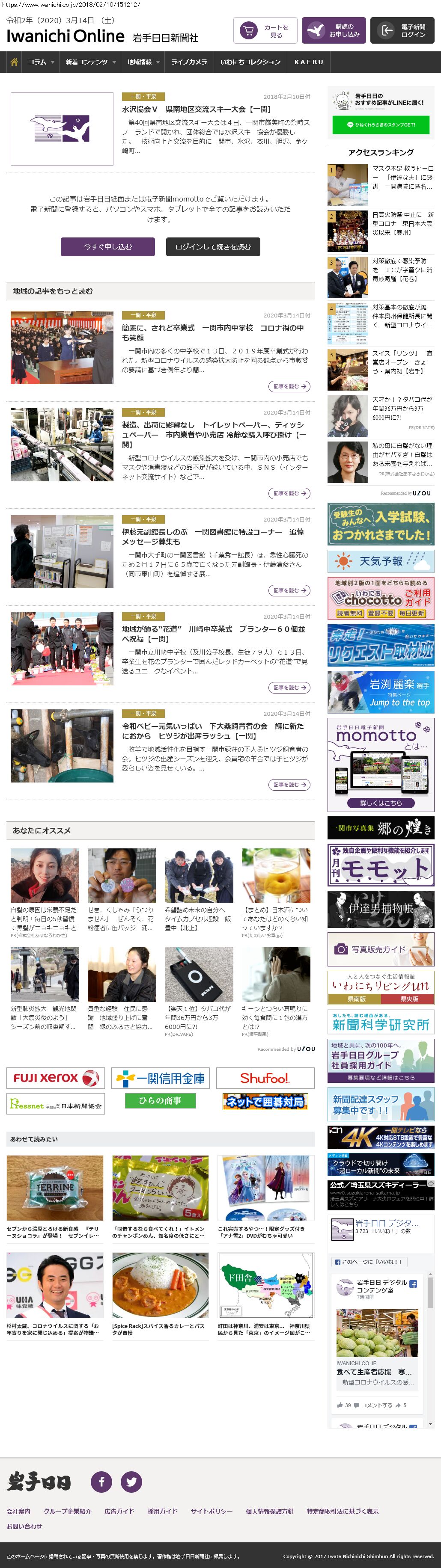This screenshot has width=441, height=1568.
Task: Open the 一関信用金庫 sponsor banner
Action: [160, 1078]
